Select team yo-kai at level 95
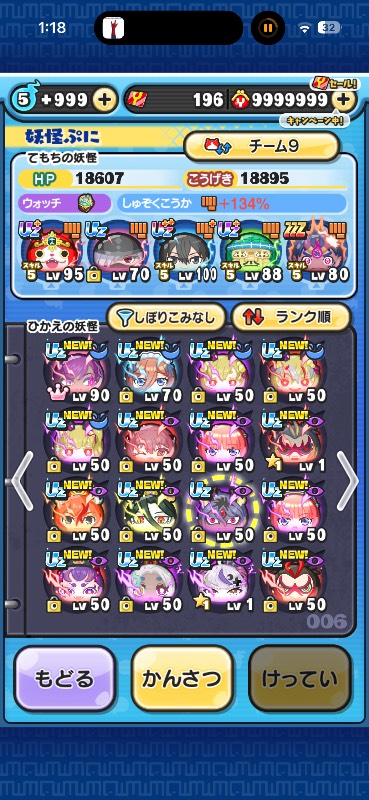The height and width of the screenshot is (800, 369). (51, 252)
